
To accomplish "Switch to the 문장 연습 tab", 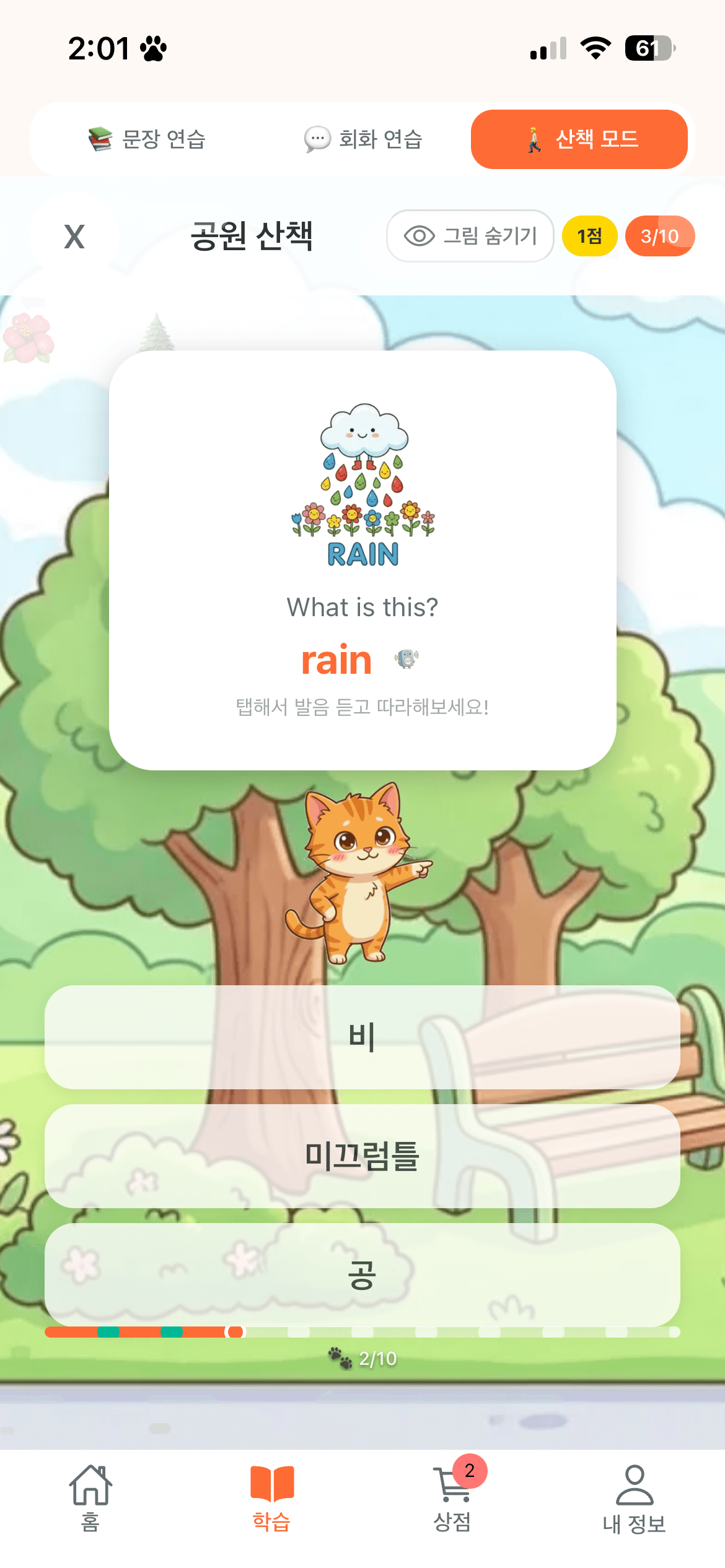I will click(146, 139).
